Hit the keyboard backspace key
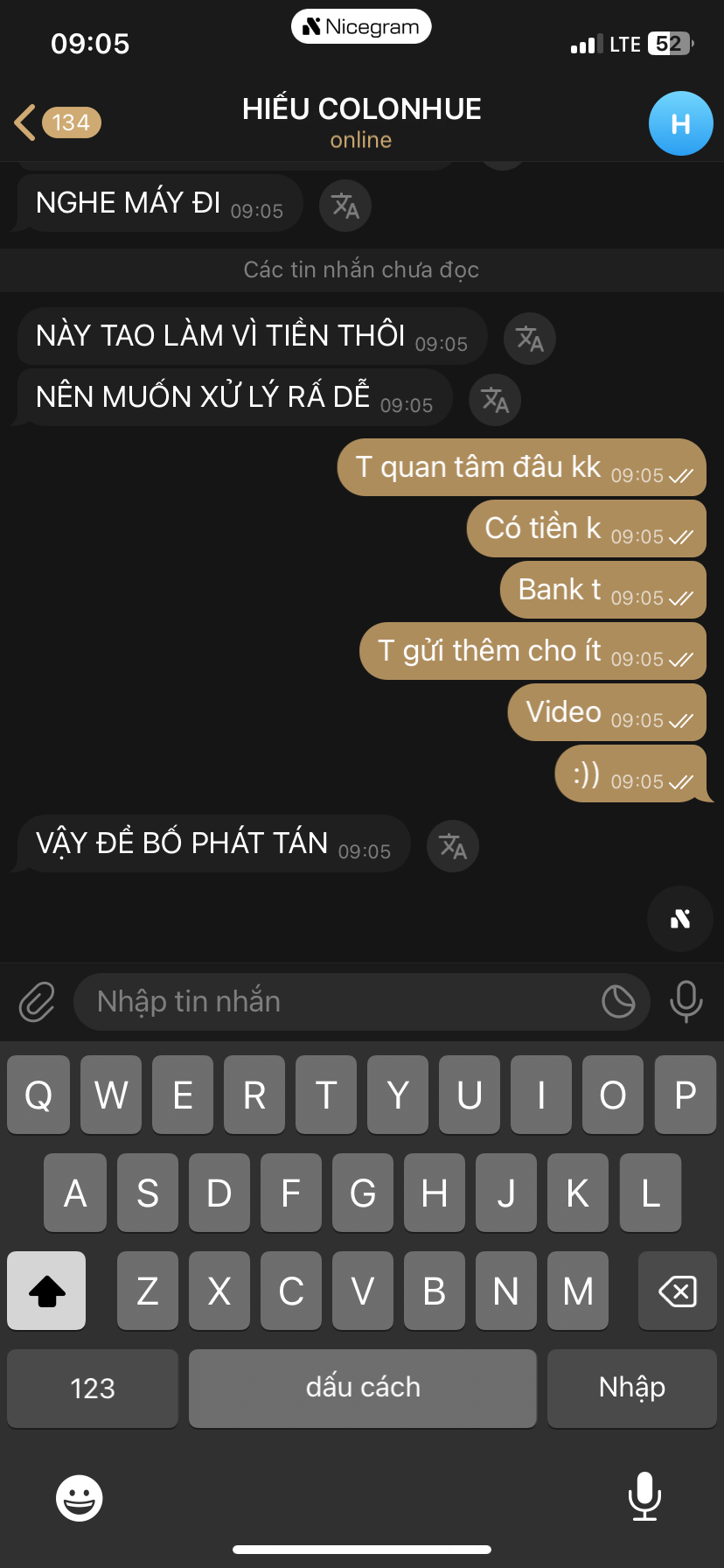 click(x=678, y=1291)
